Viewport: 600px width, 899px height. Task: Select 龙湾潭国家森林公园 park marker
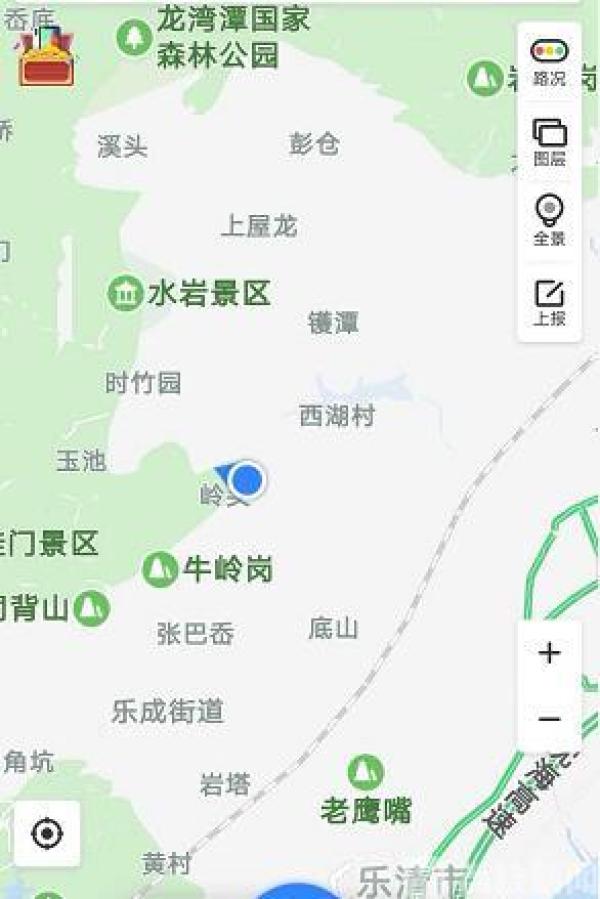[134, 37]
